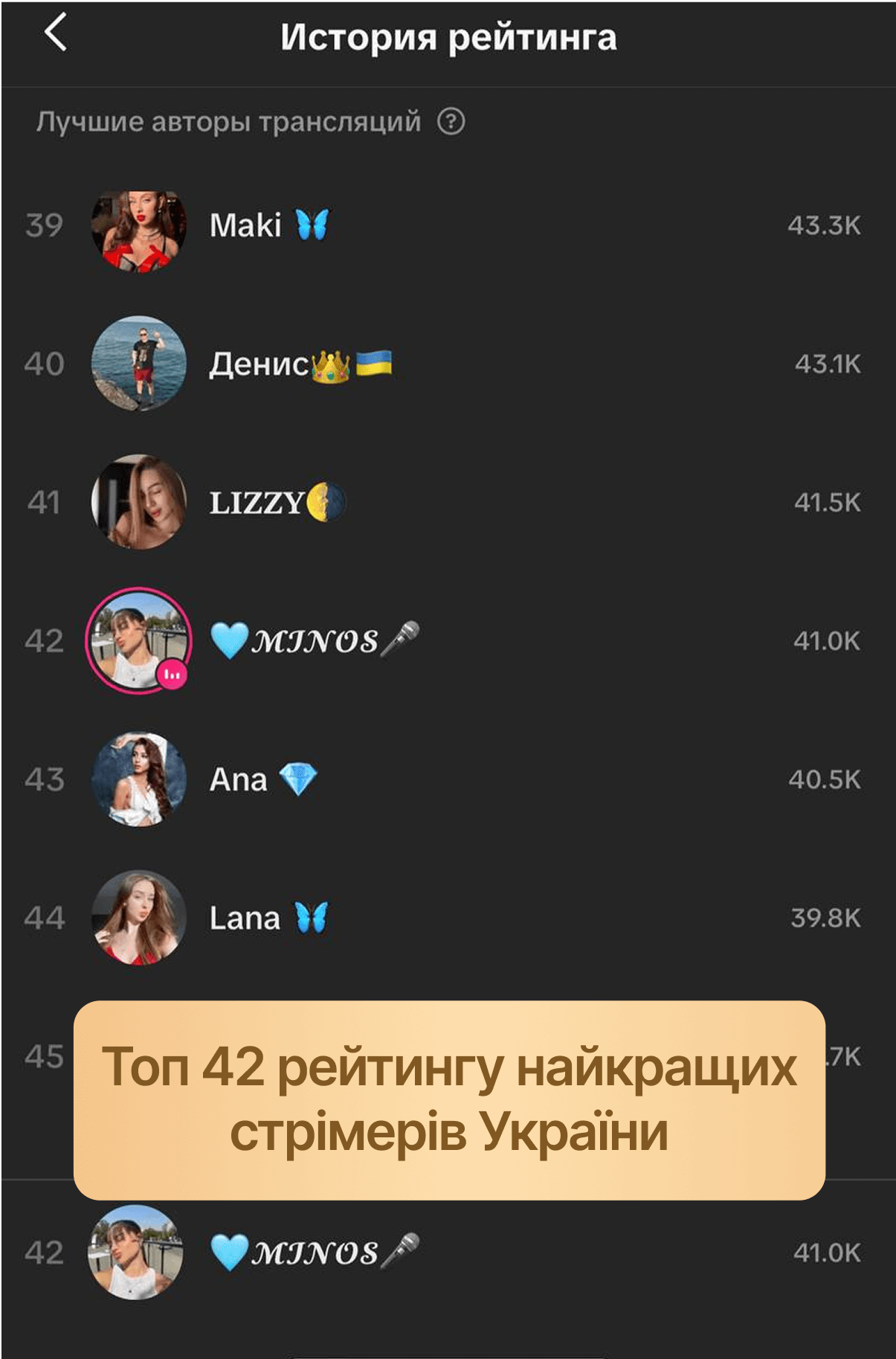Tap pinned MINOS row at the bottom

(x=446, y=1253)
